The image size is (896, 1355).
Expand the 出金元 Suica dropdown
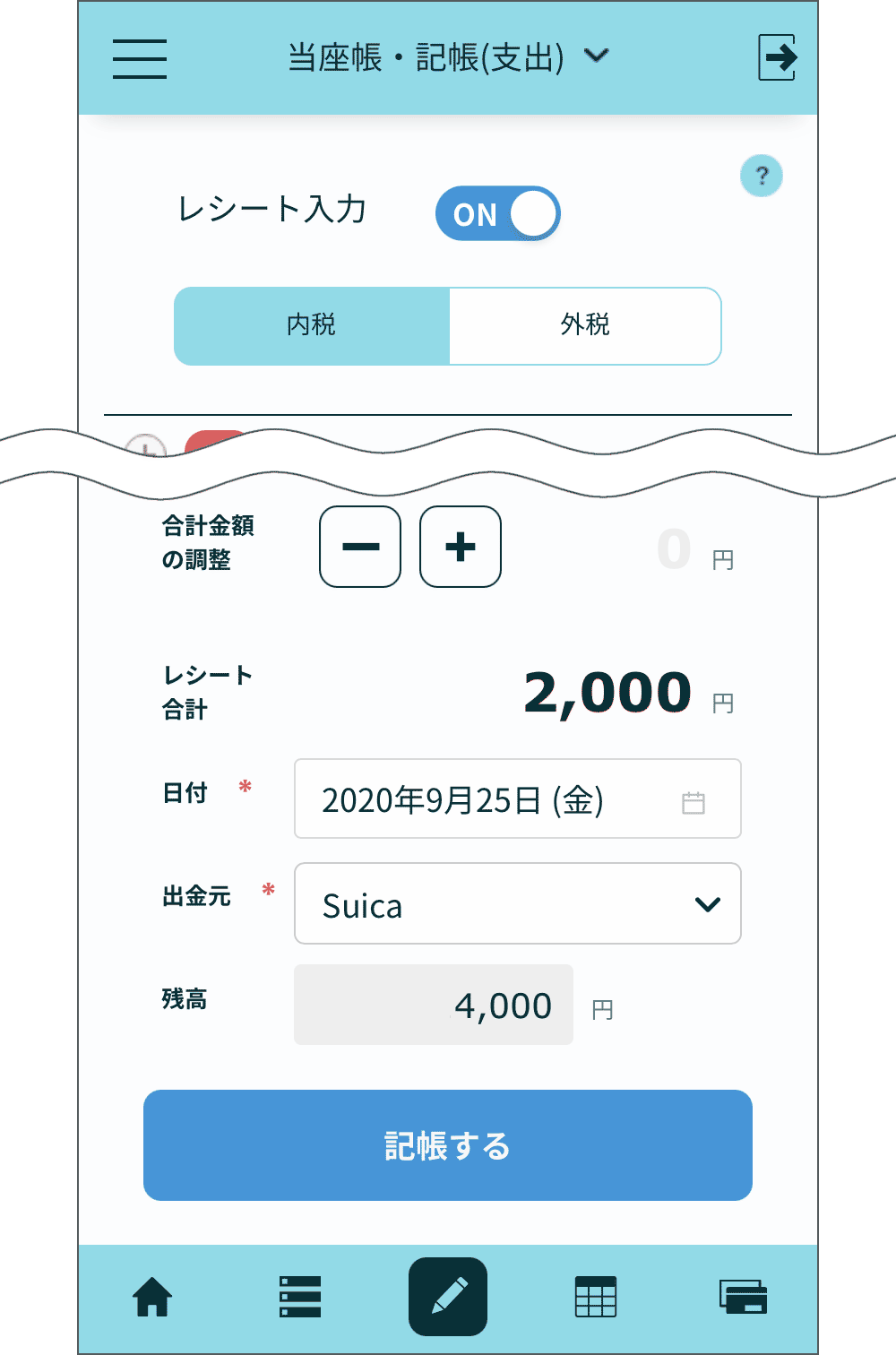pos(517,904)
